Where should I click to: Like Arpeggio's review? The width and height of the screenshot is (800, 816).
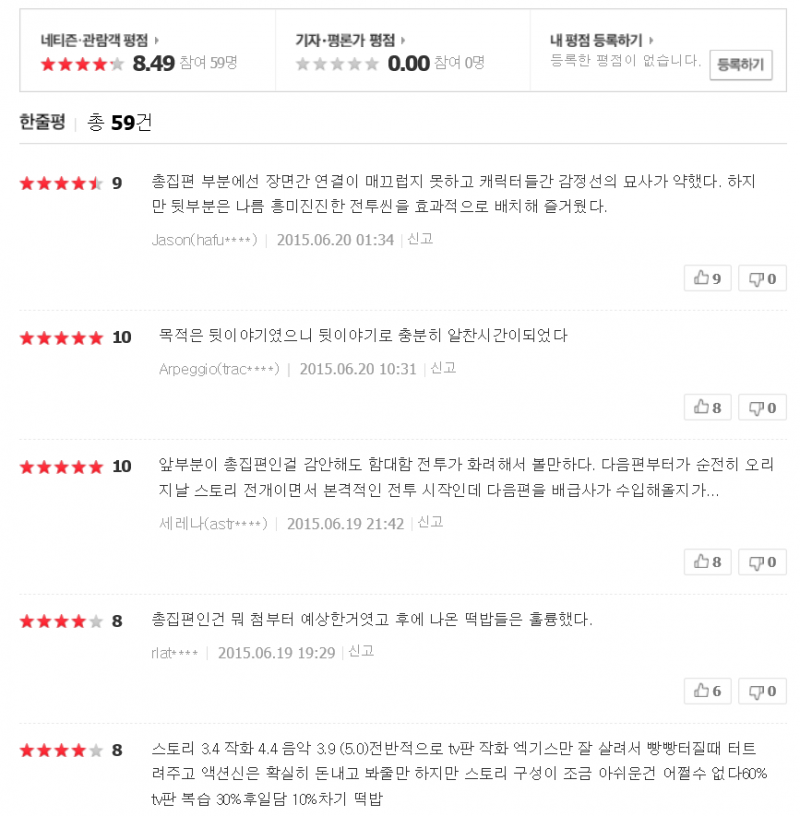708,407
